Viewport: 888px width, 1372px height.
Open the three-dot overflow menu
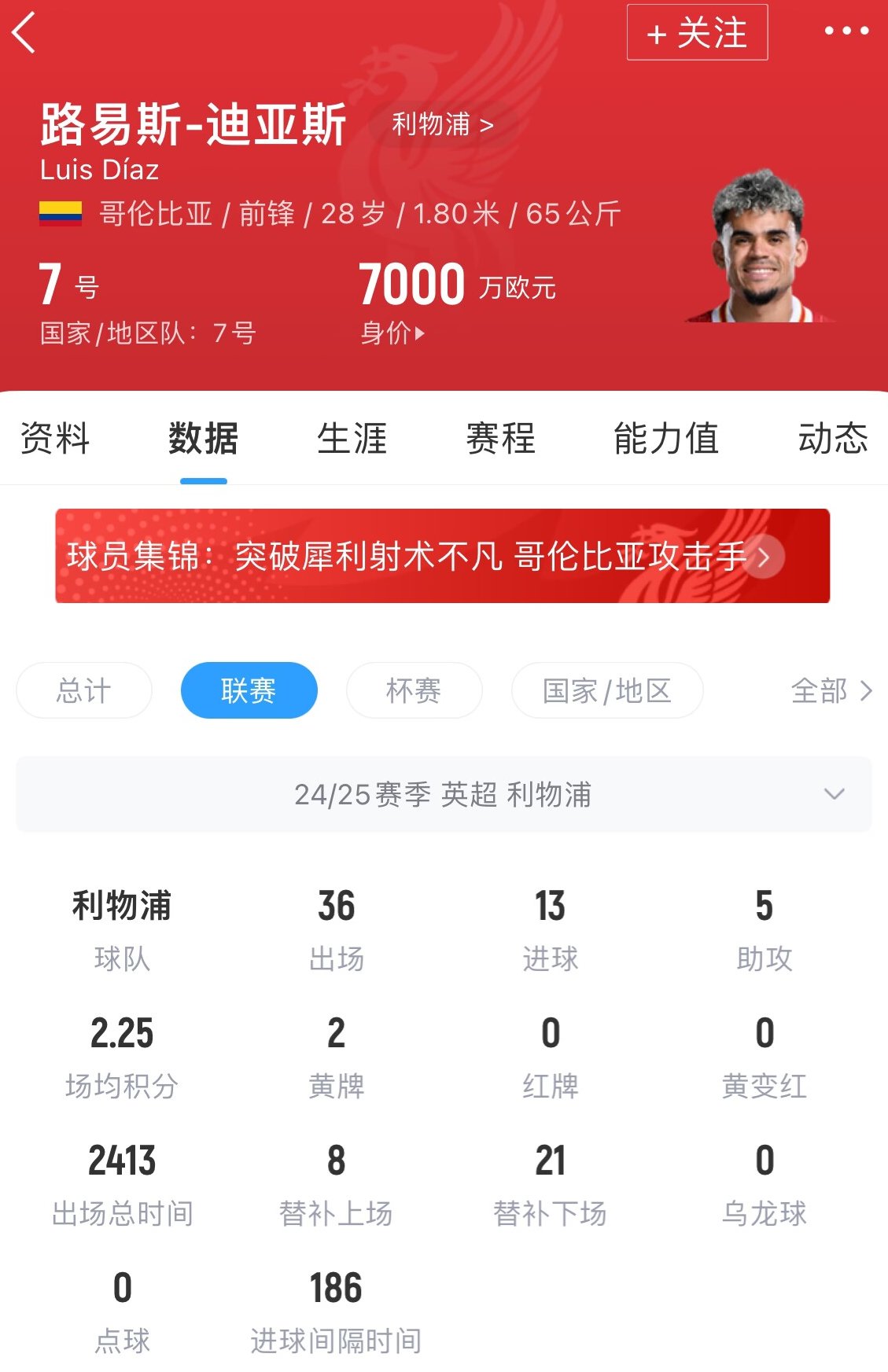pos(846,31)
